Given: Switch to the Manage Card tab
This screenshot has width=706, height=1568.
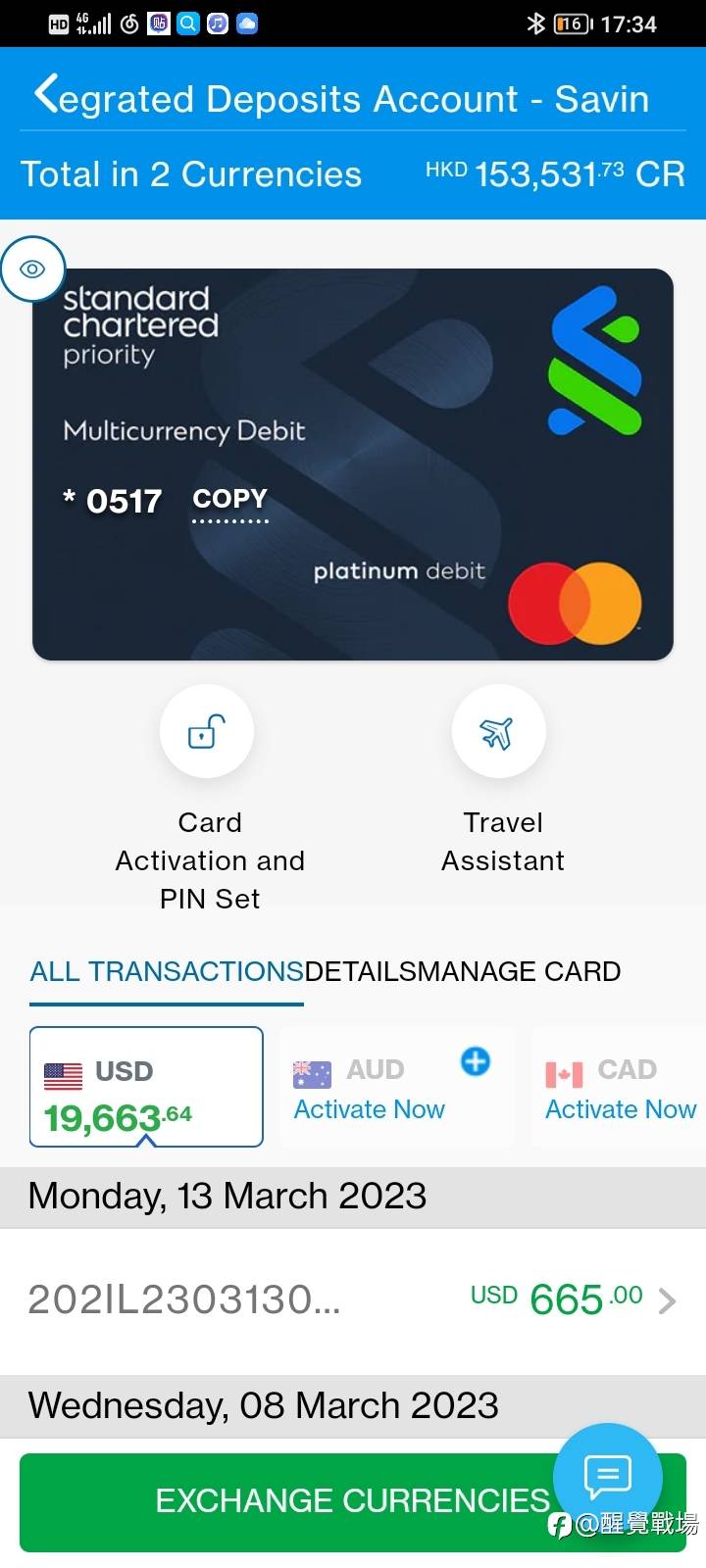Looking at the screenshot, I should pyautogui.click(x=519, y=971).
